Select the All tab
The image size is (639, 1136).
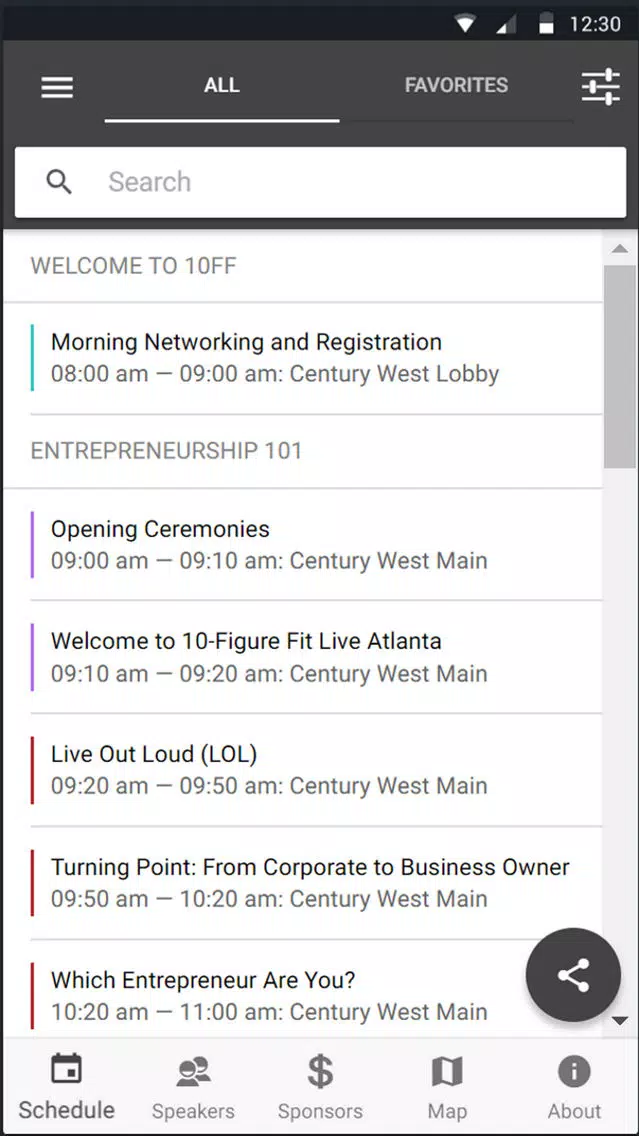tap(222, 85)
